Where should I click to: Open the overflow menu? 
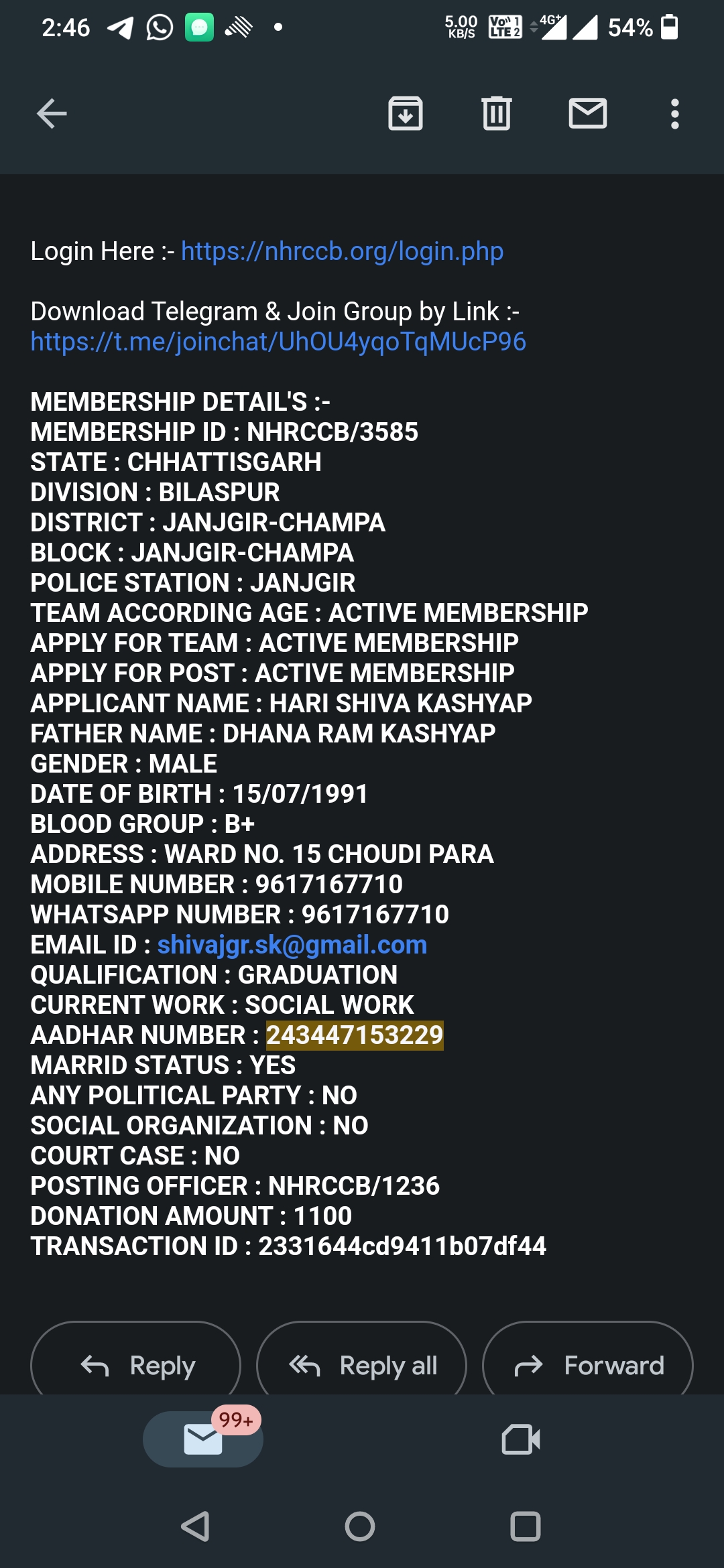(674, 113)
